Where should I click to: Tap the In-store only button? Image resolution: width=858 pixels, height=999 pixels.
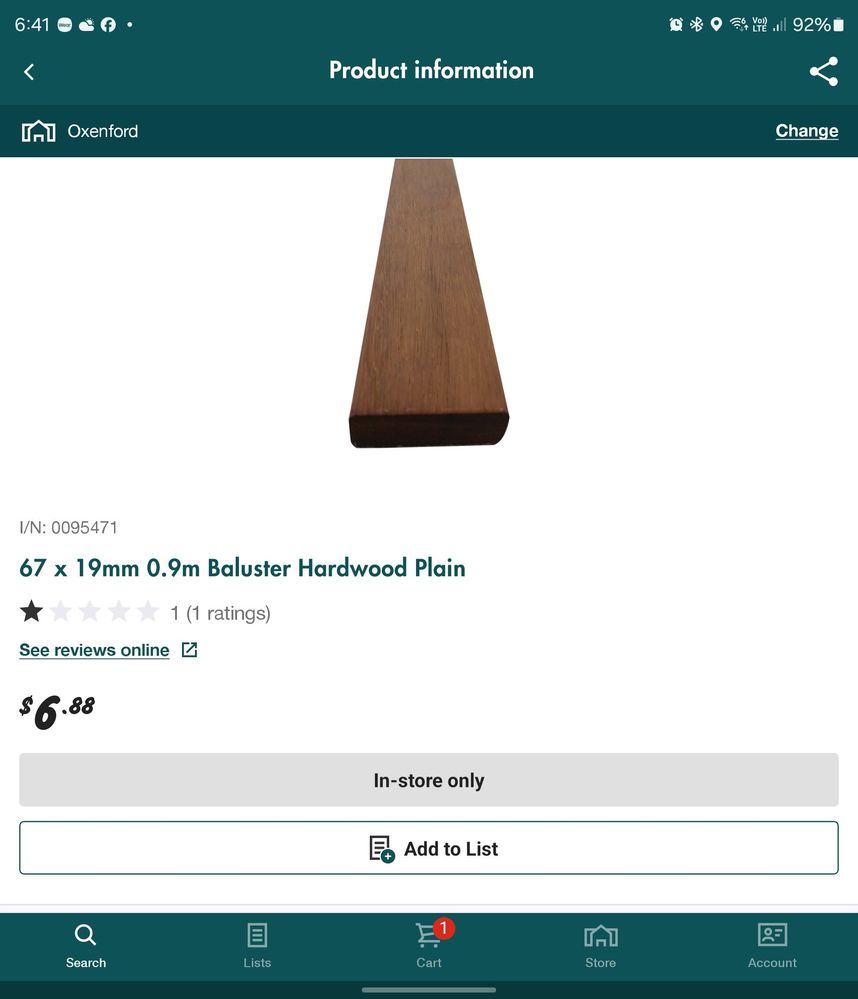pos(429,780)
